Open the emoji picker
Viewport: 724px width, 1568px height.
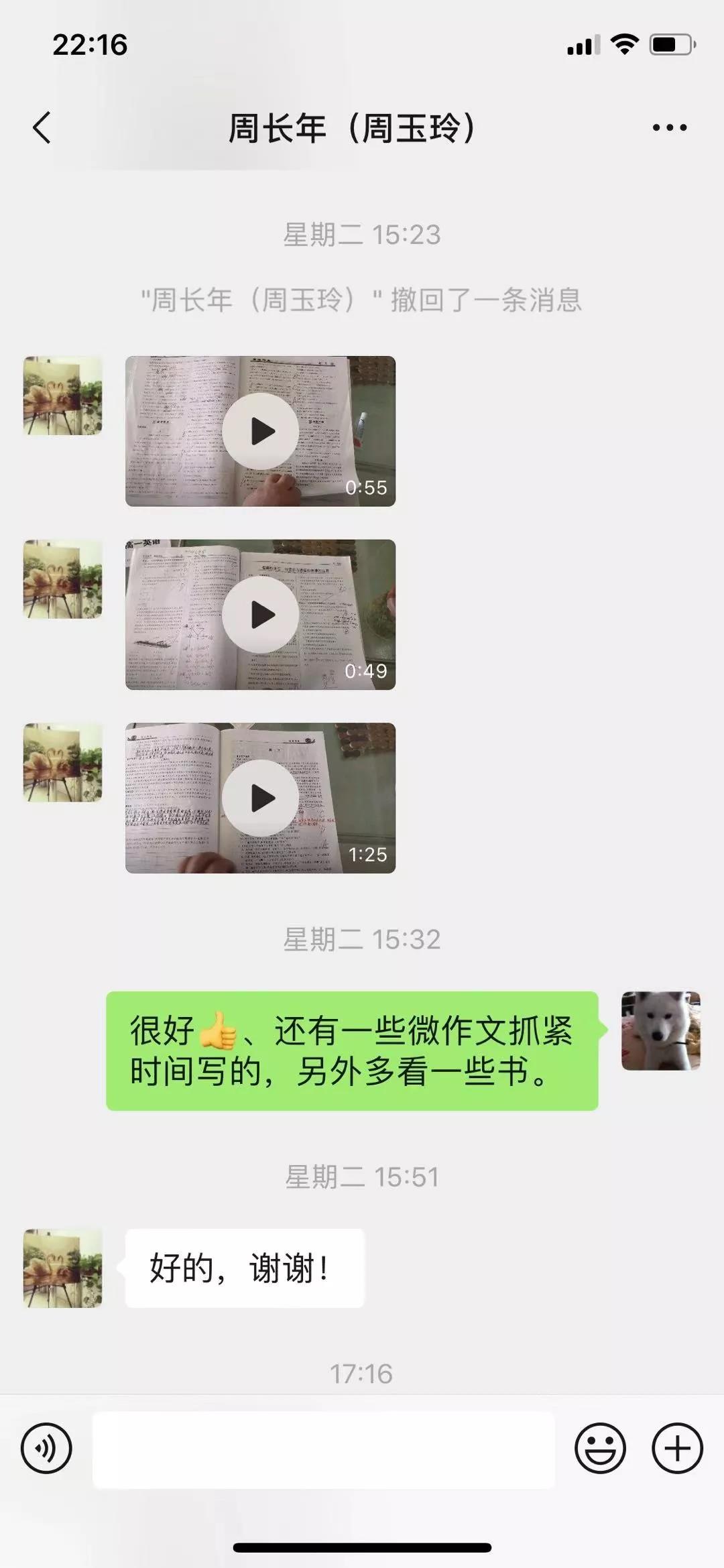click(x=600, y=1448)
